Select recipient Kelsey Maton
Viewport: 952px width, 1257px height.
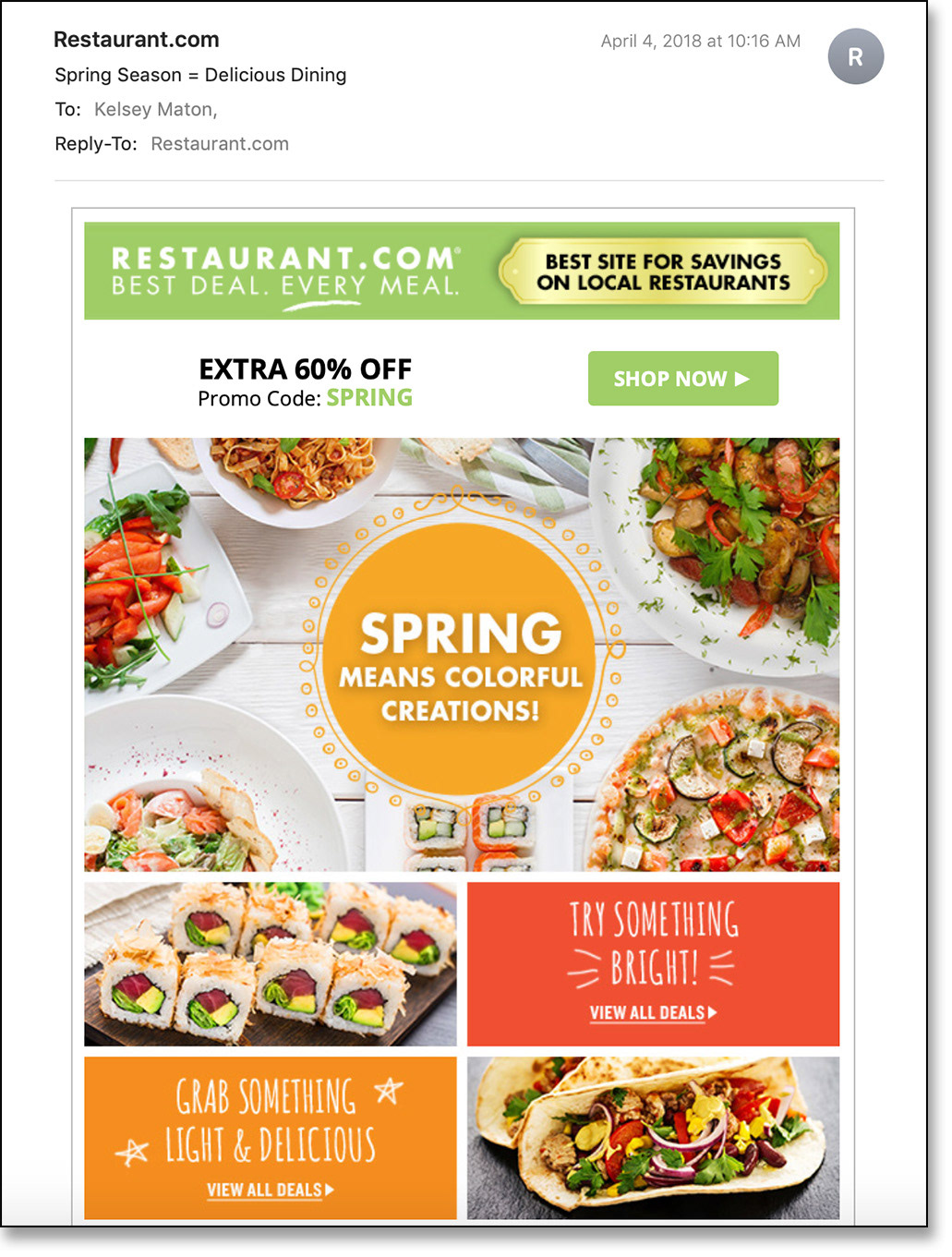click(x=154, y=110)
